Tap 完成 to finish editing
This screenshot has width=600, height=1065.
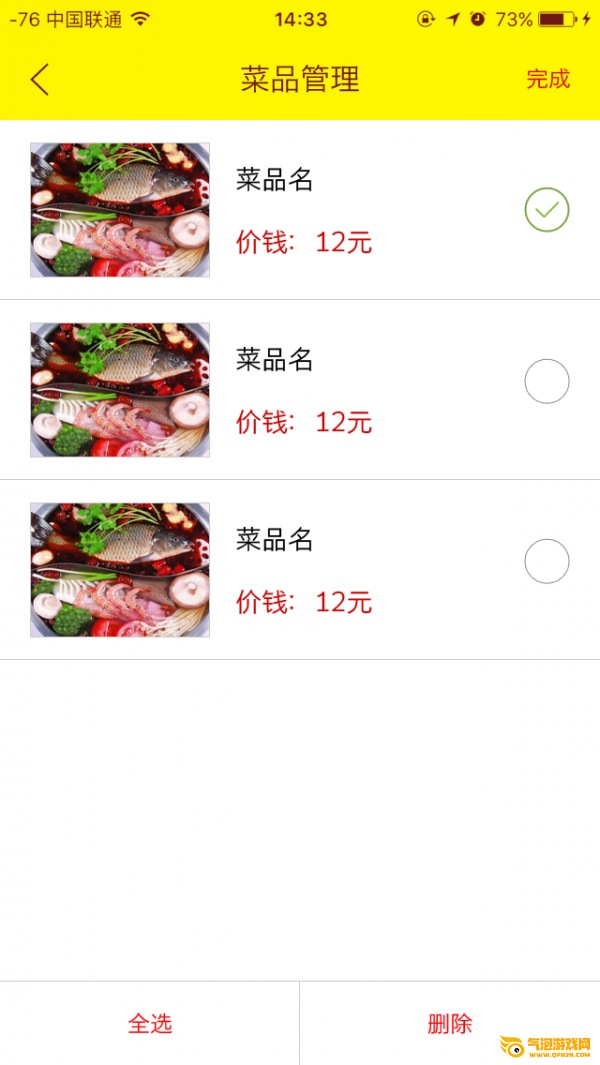click(x=548, y=79)
